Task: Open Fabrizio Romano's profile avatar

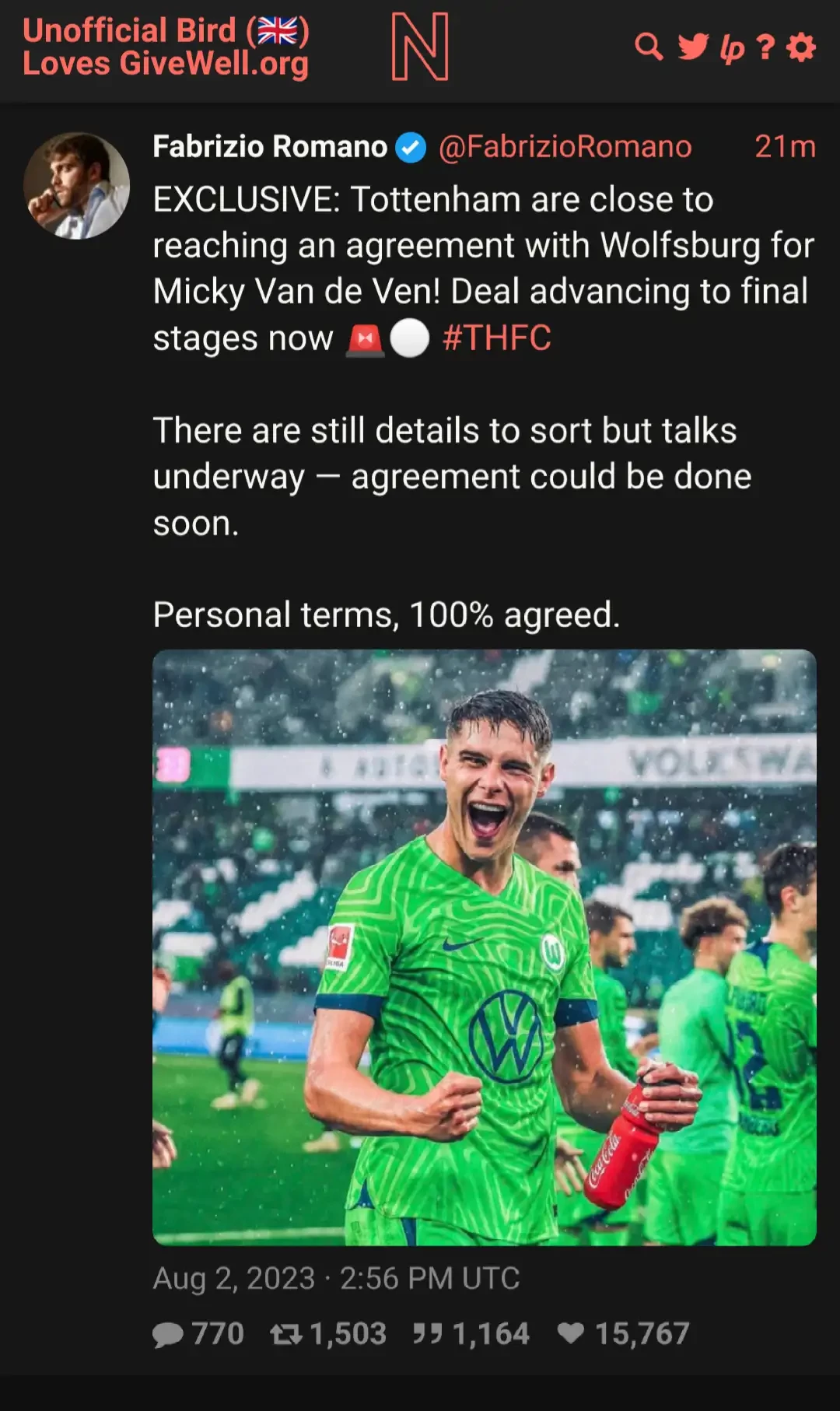Action: pos(76,185)
